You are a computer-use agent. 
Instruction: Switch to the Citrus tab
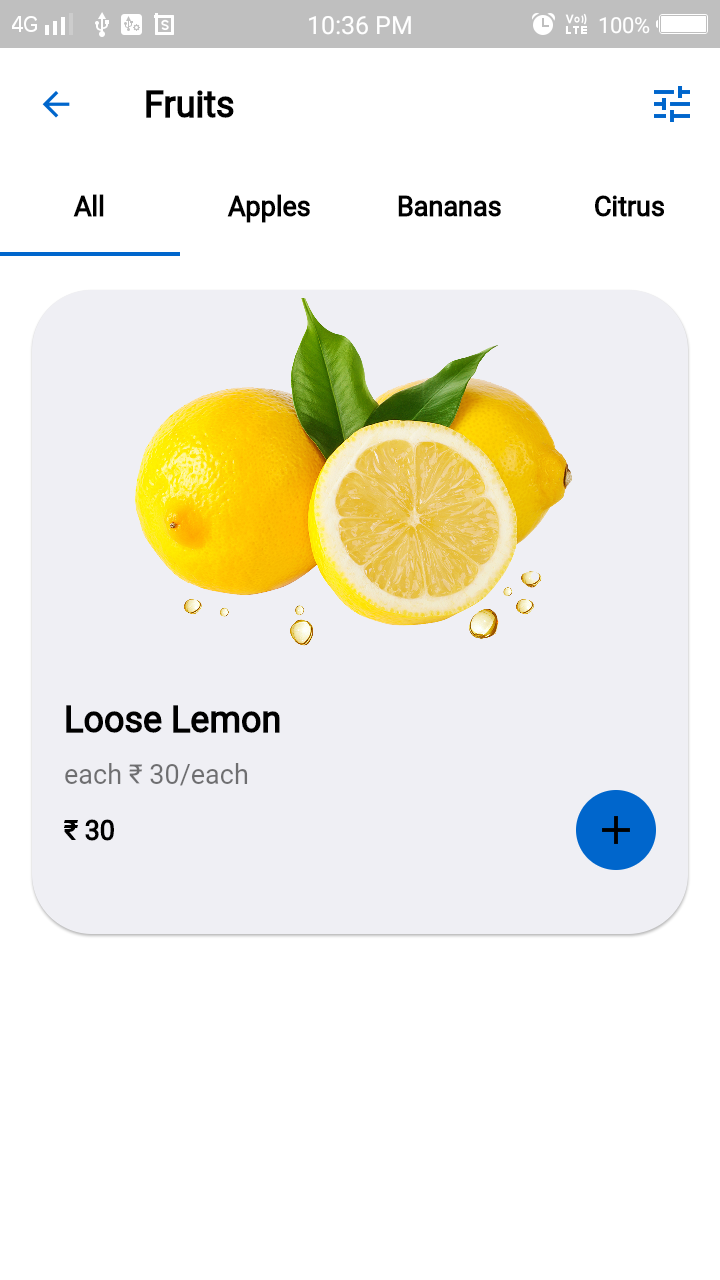629,207
